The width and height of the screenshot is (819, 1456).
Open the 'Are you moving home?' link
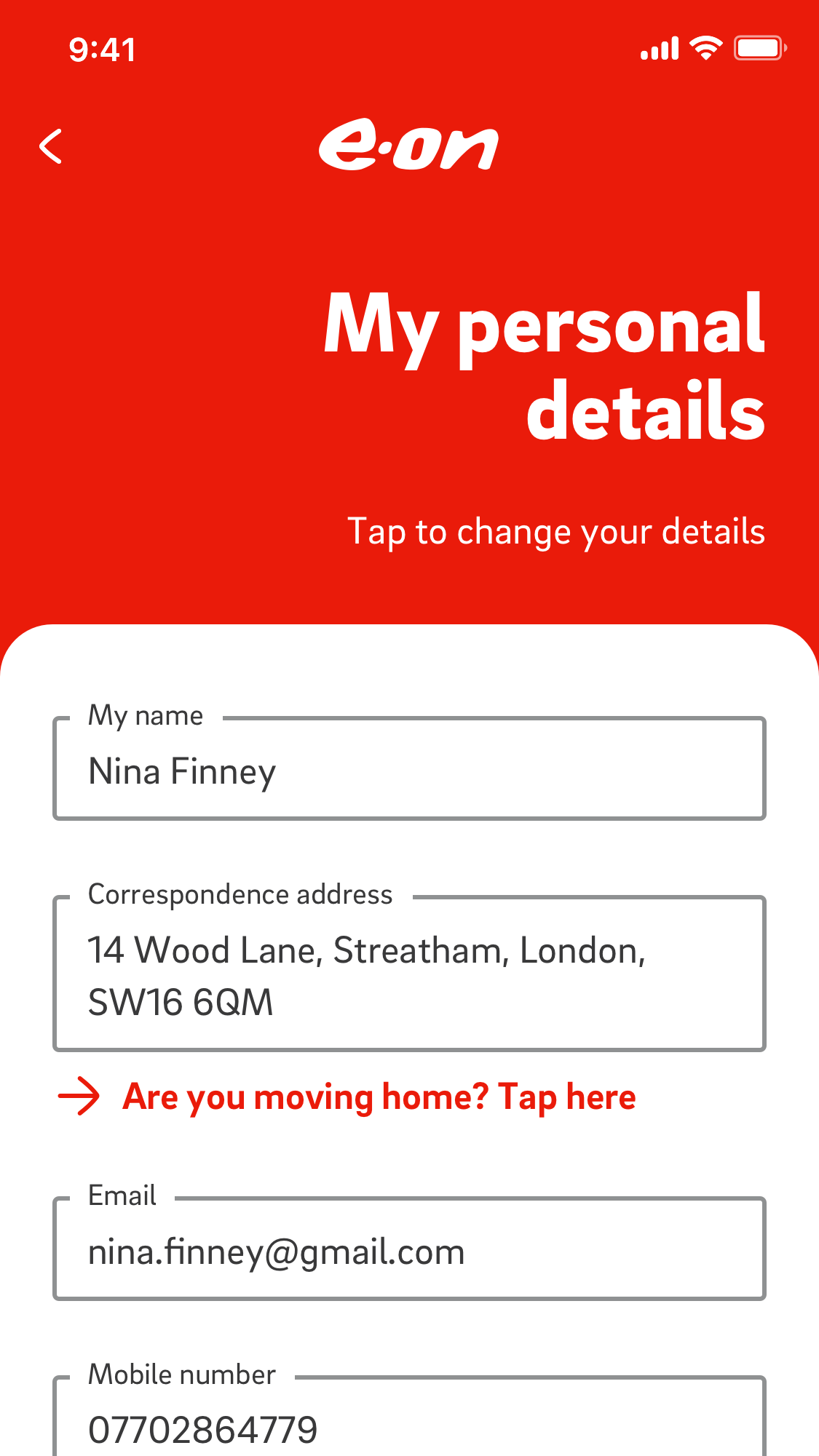tap(379, 1097)
